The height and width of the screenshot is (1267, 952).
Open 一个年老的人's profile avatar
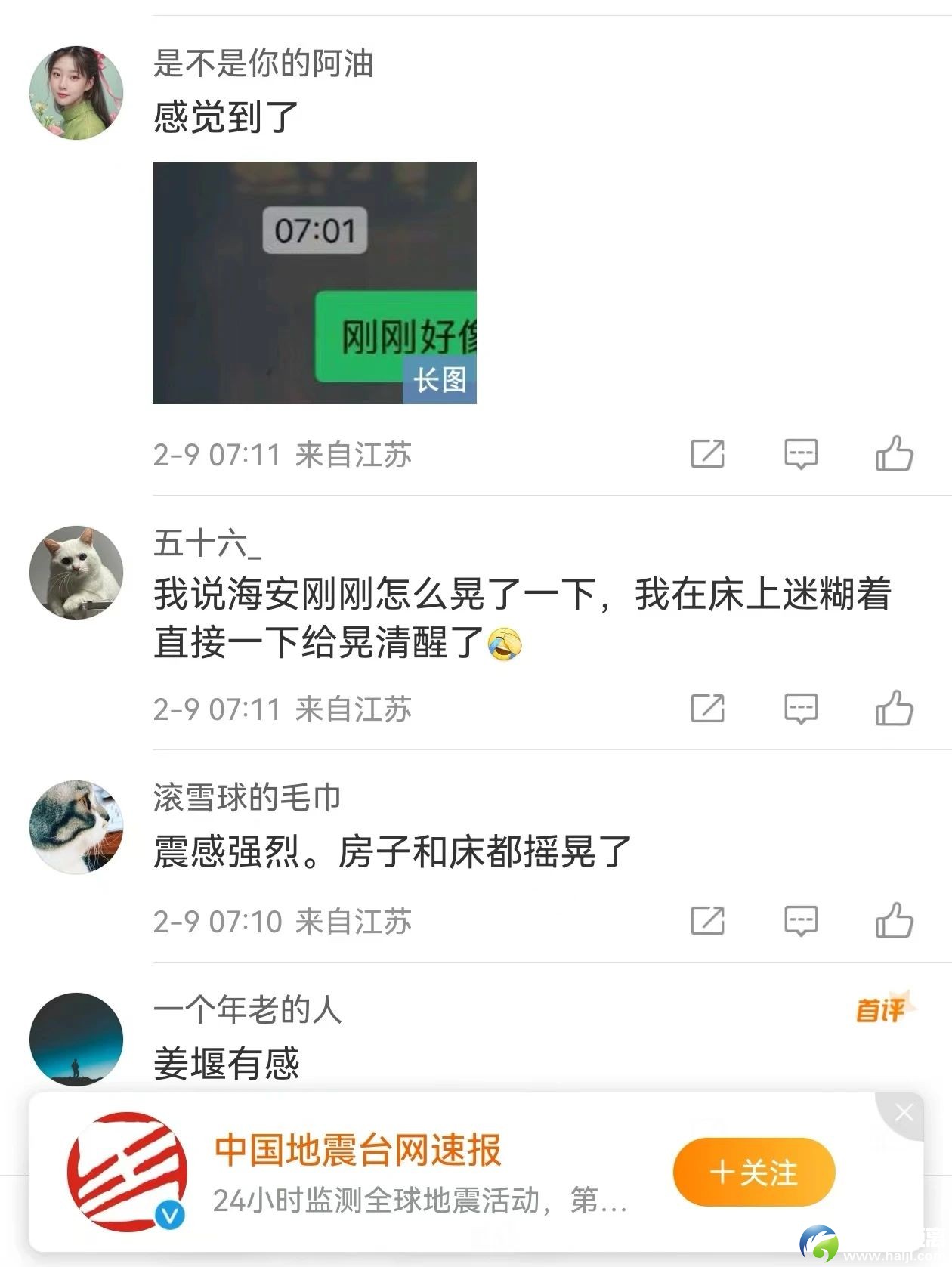pos(76,1039)
